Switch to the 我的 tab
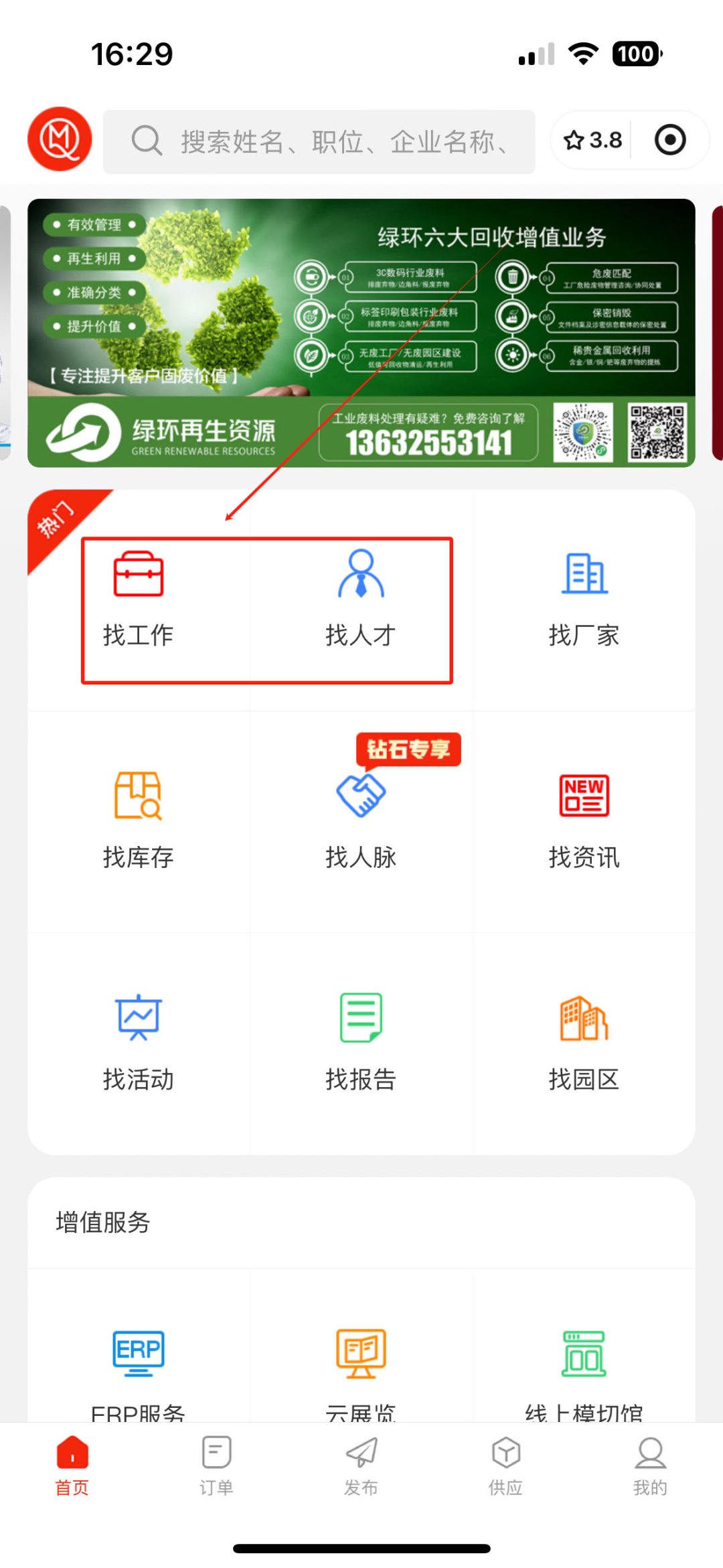The height and width of the screenshot is (1568, 723). [x=650, y=1465]
